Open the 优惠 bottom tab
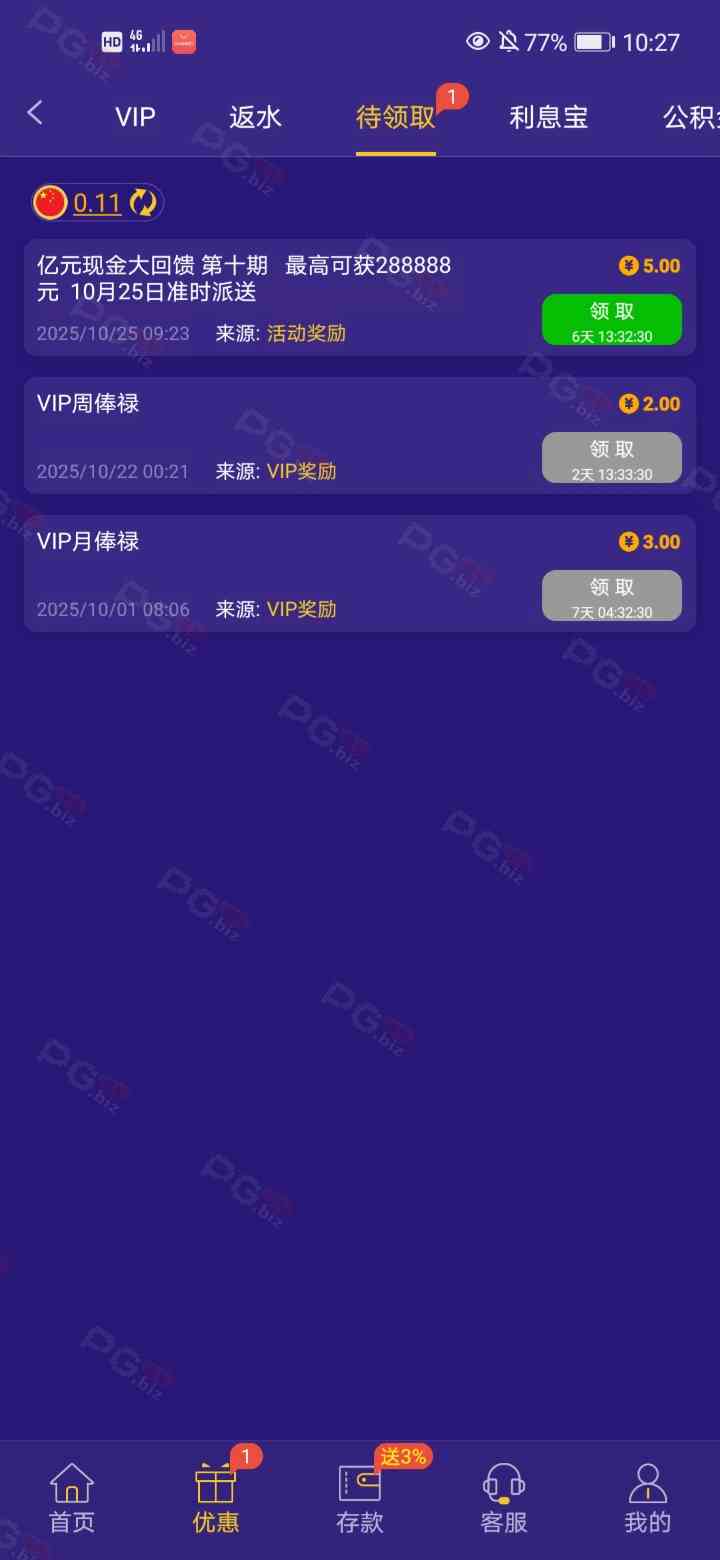720x1560 pixels. [215, 1498]
